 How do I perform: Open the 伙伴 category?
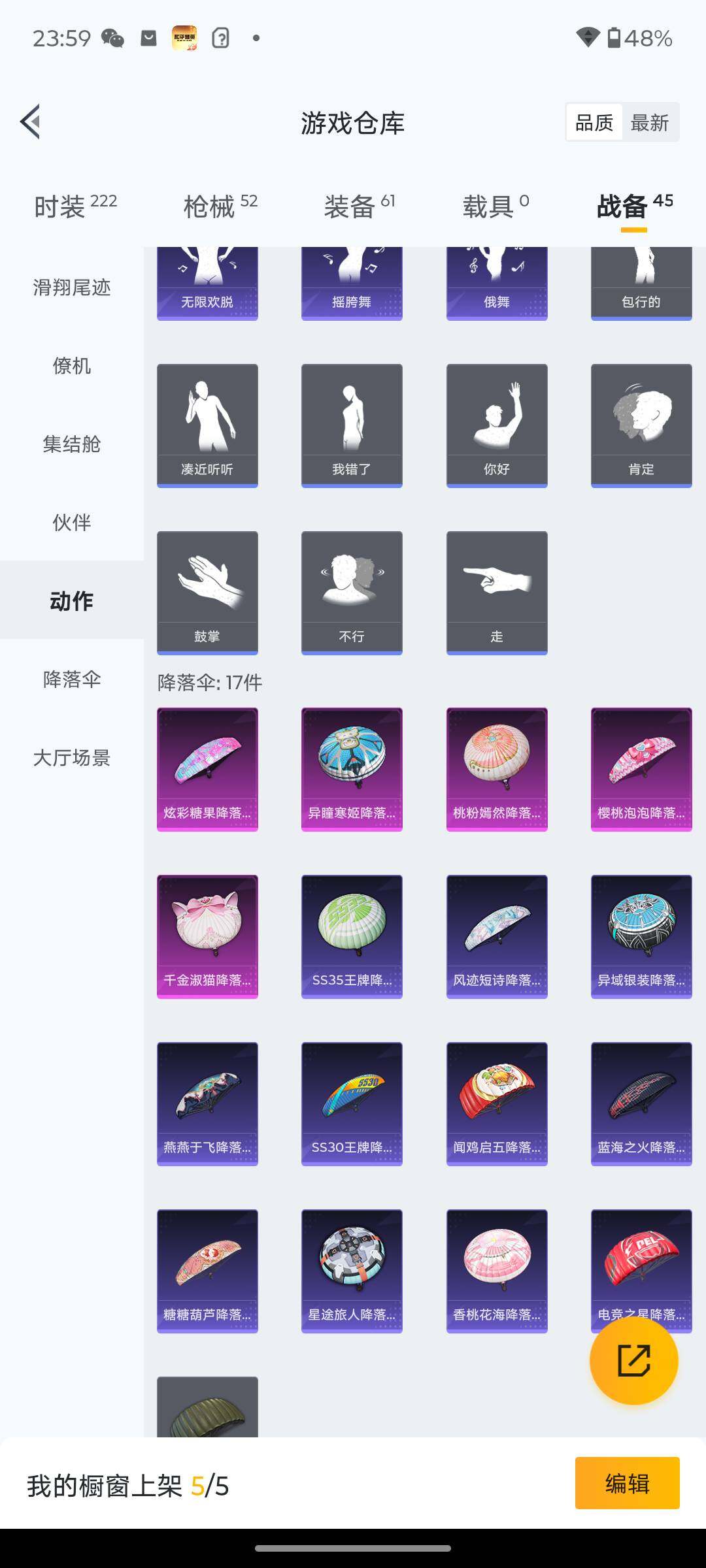click(x=72, y=523)
